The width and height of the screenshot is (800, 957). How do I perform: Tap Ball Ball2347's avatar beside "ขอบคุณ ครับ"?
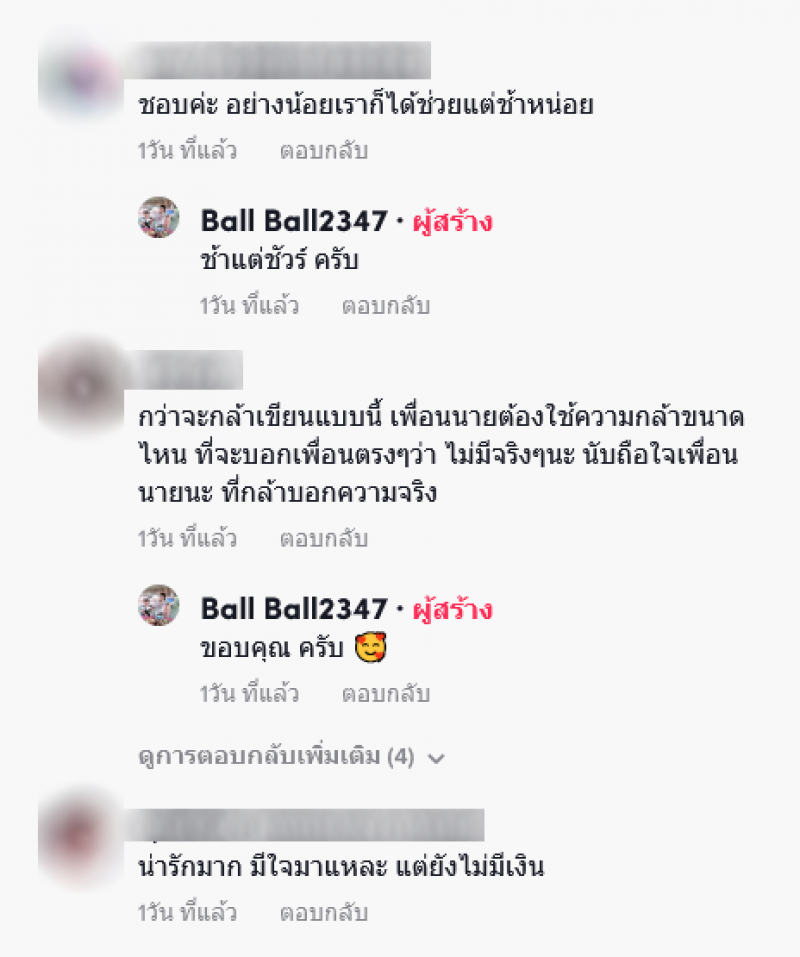click(158, 606)
